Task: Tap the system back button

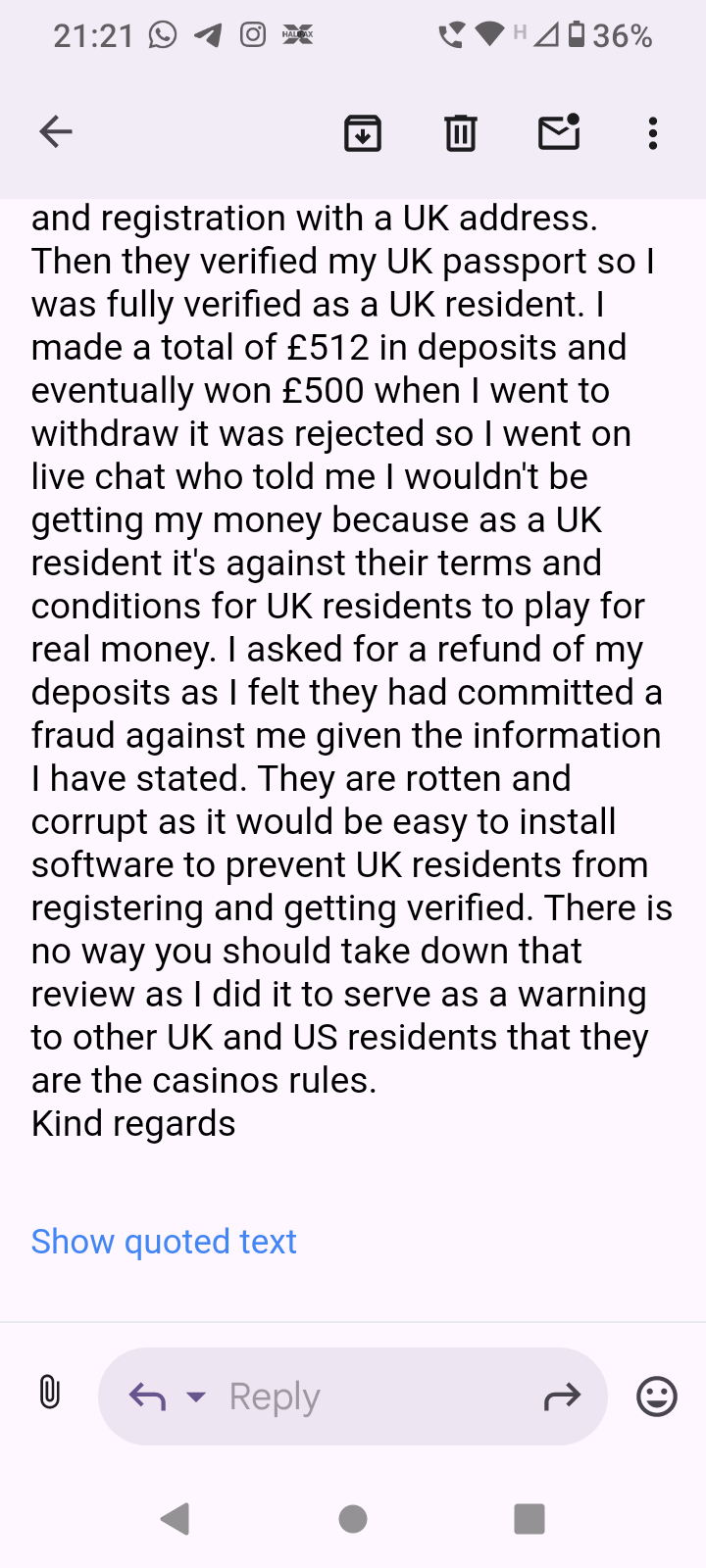Action: (176, 1519)
